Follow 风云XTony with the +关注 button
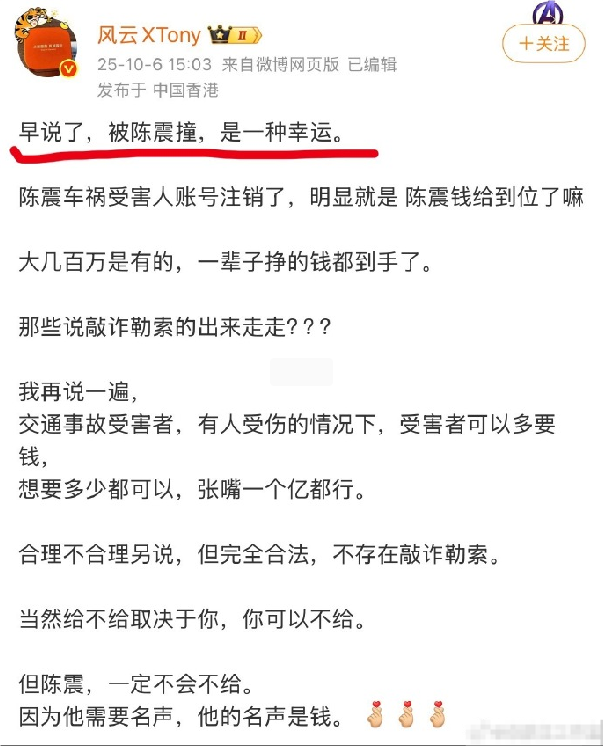Viewport: 603px width, 746px height. pyautogui.click(x=544, y=44)
